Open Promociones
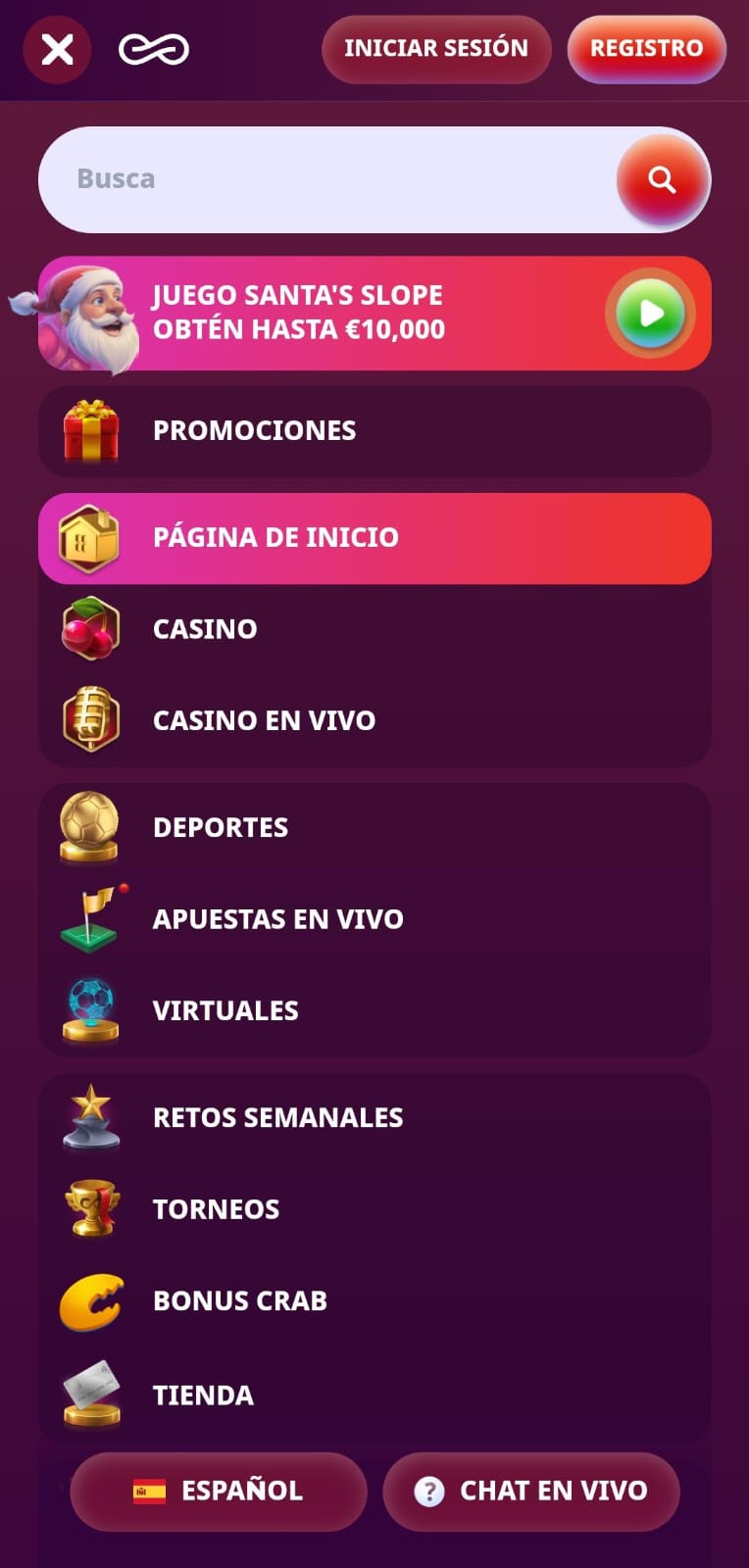749x1568 pixels. point(374,431)
